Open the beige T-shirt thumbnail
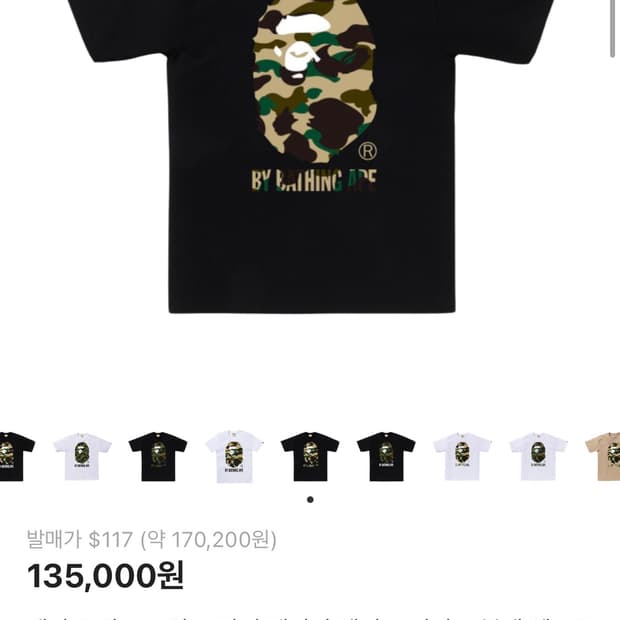This screenshot has width=620, height=620. pyautogui.click(x=605, y=456)
